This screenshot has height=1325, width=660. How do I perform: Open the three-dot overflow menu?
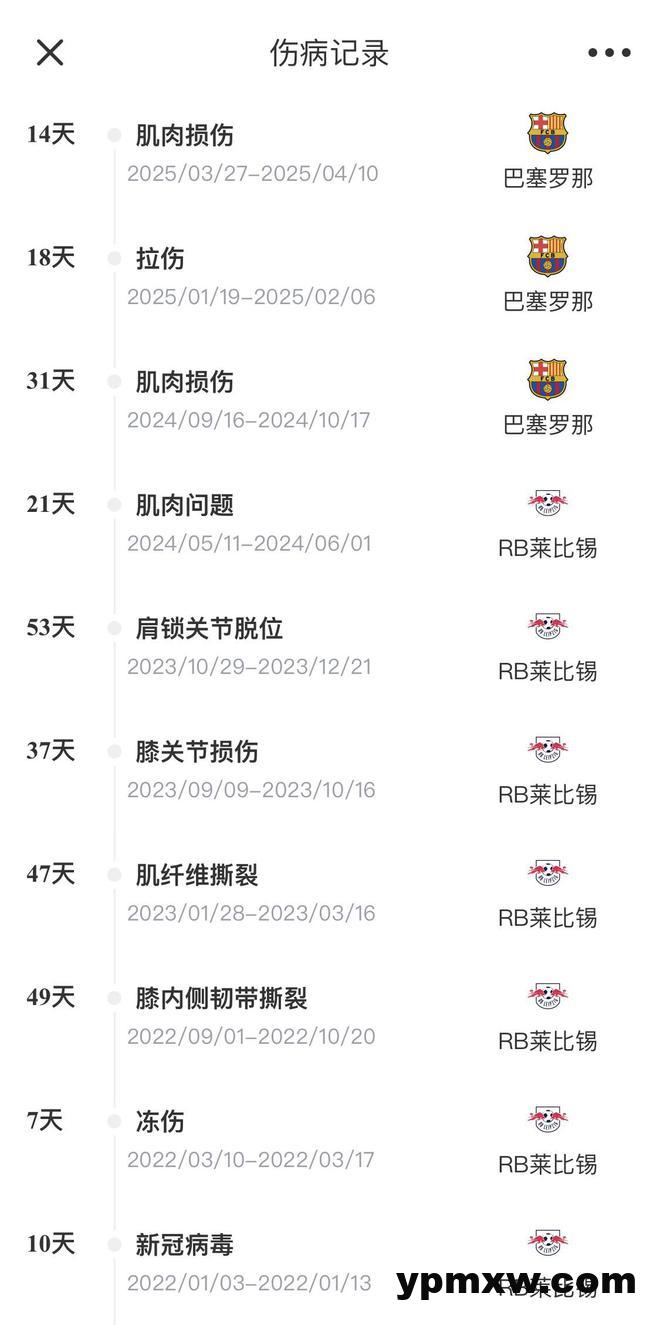[x=609, y=53]
